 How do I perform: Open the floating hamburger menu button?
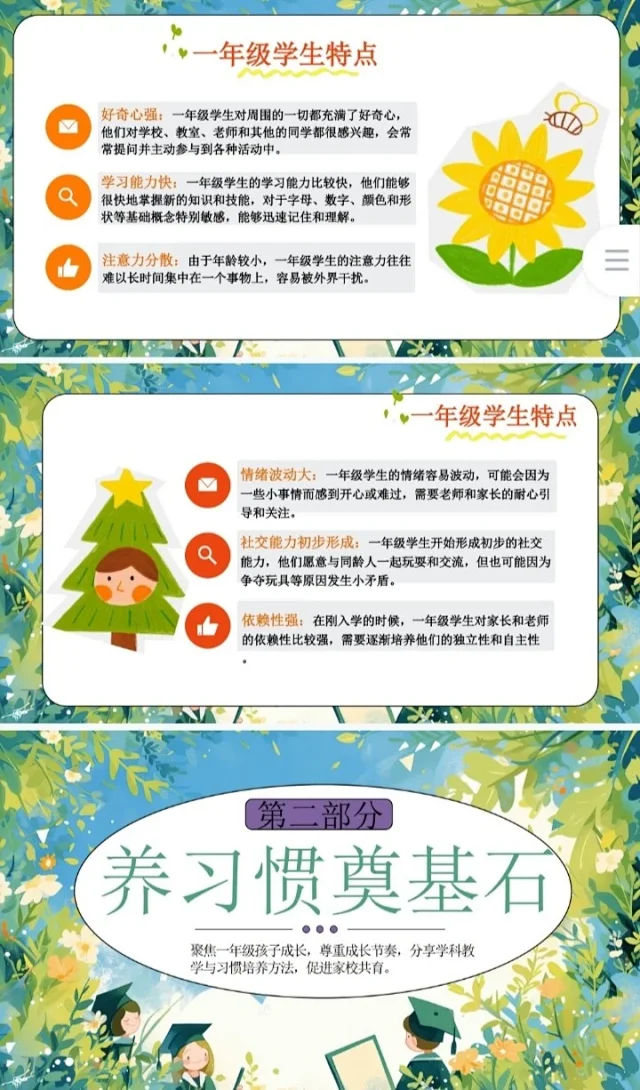(617, 261)
